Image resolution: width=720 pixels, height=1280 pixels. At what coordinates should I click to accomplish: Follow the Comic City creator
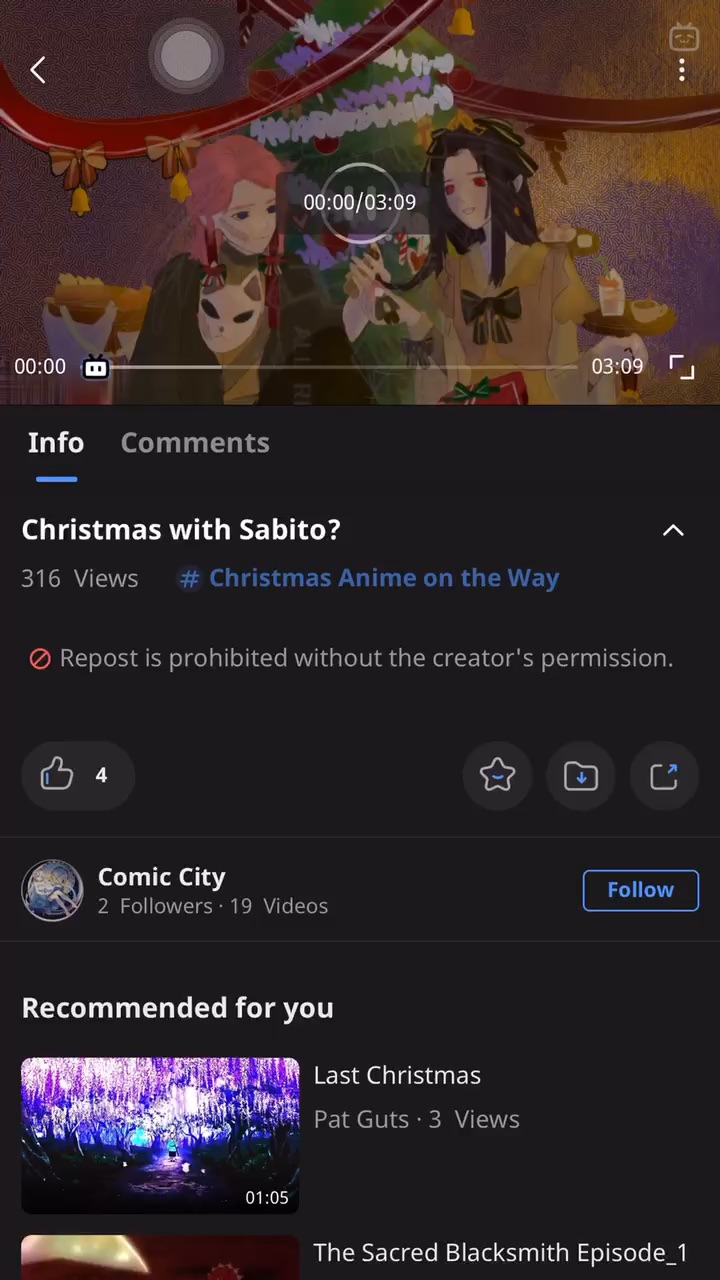(x=640, y=890)
